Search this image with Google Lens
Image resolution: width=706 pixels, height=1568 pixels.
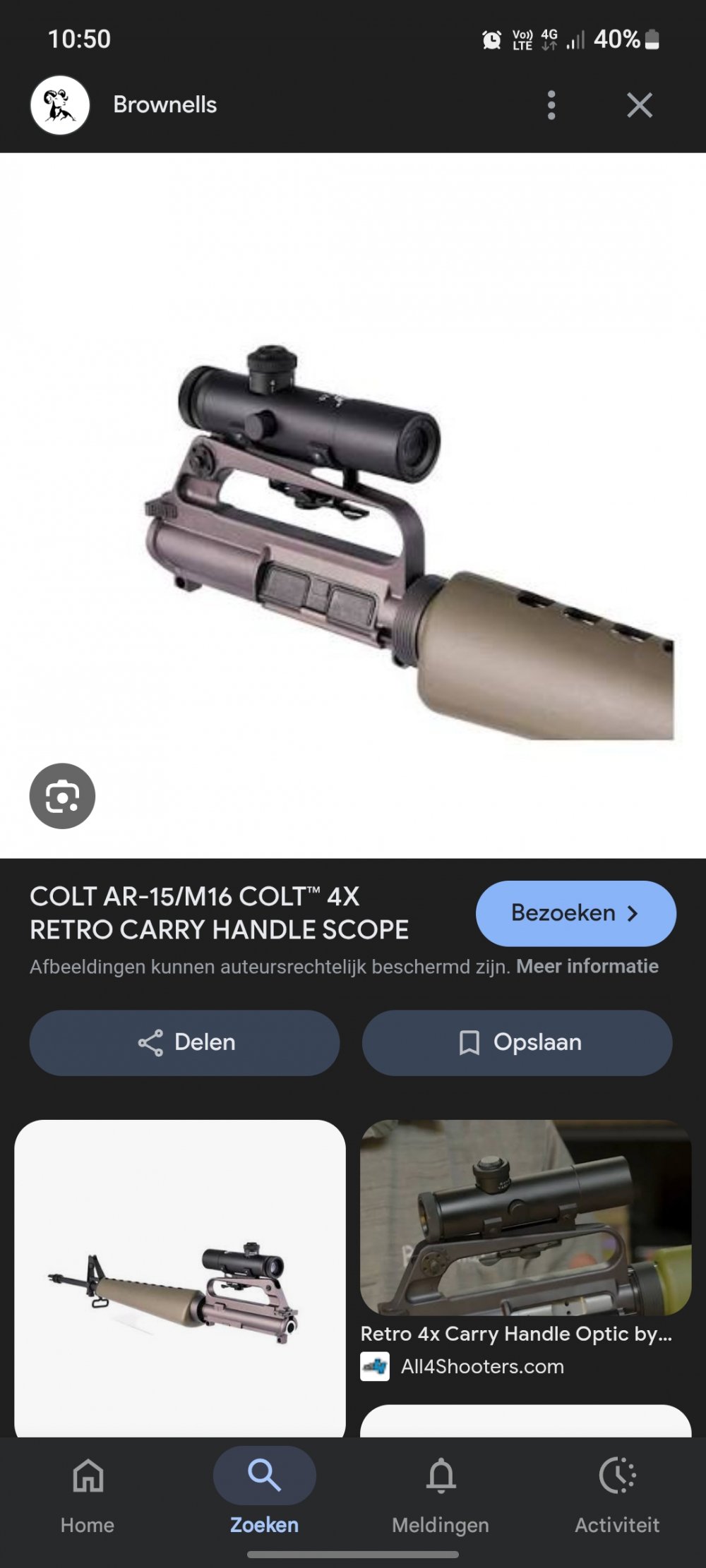point(62,795)
